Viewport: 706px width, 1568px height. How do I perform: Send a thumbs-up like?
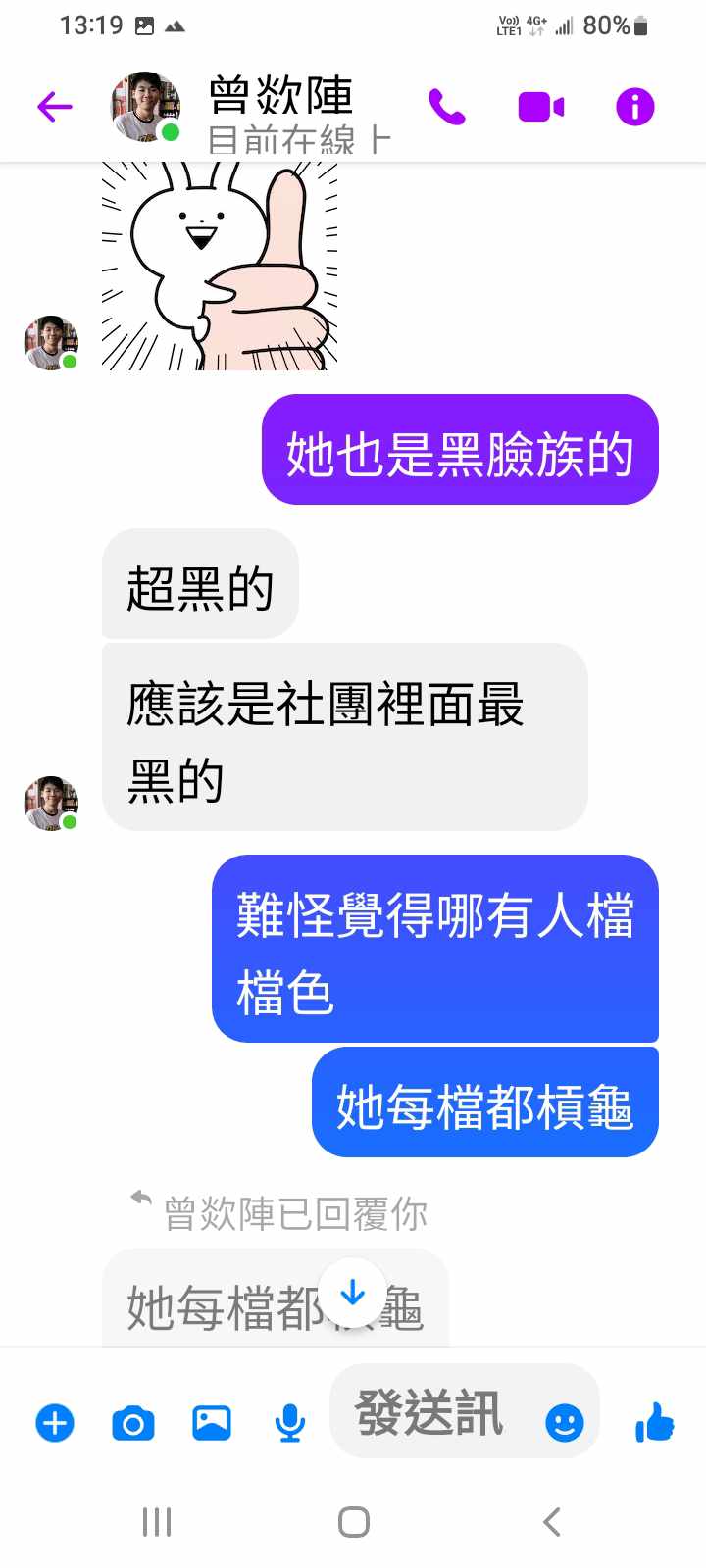coord(654,1422)
